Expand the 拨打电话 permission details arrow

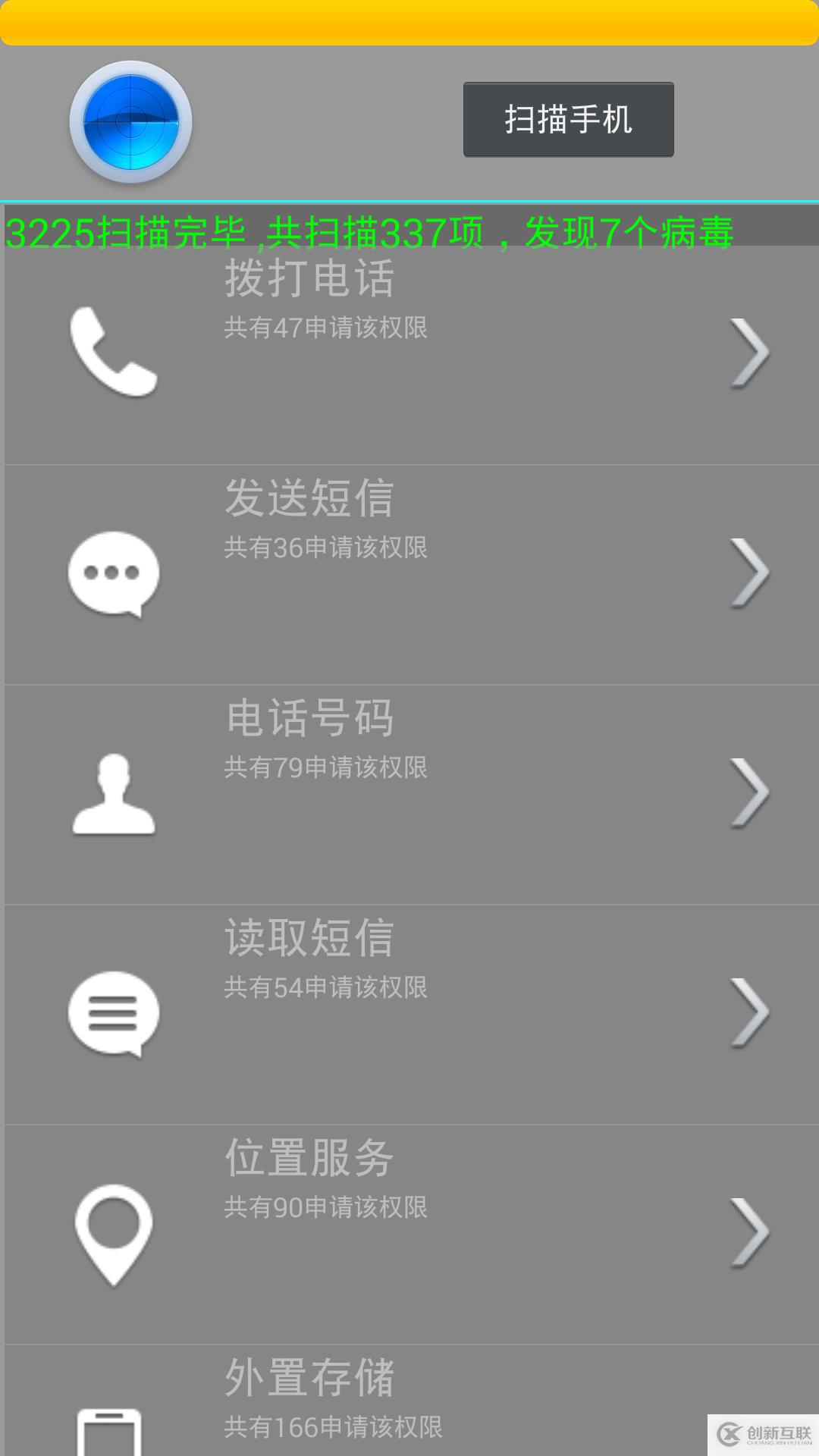click(x=747, y=353)
